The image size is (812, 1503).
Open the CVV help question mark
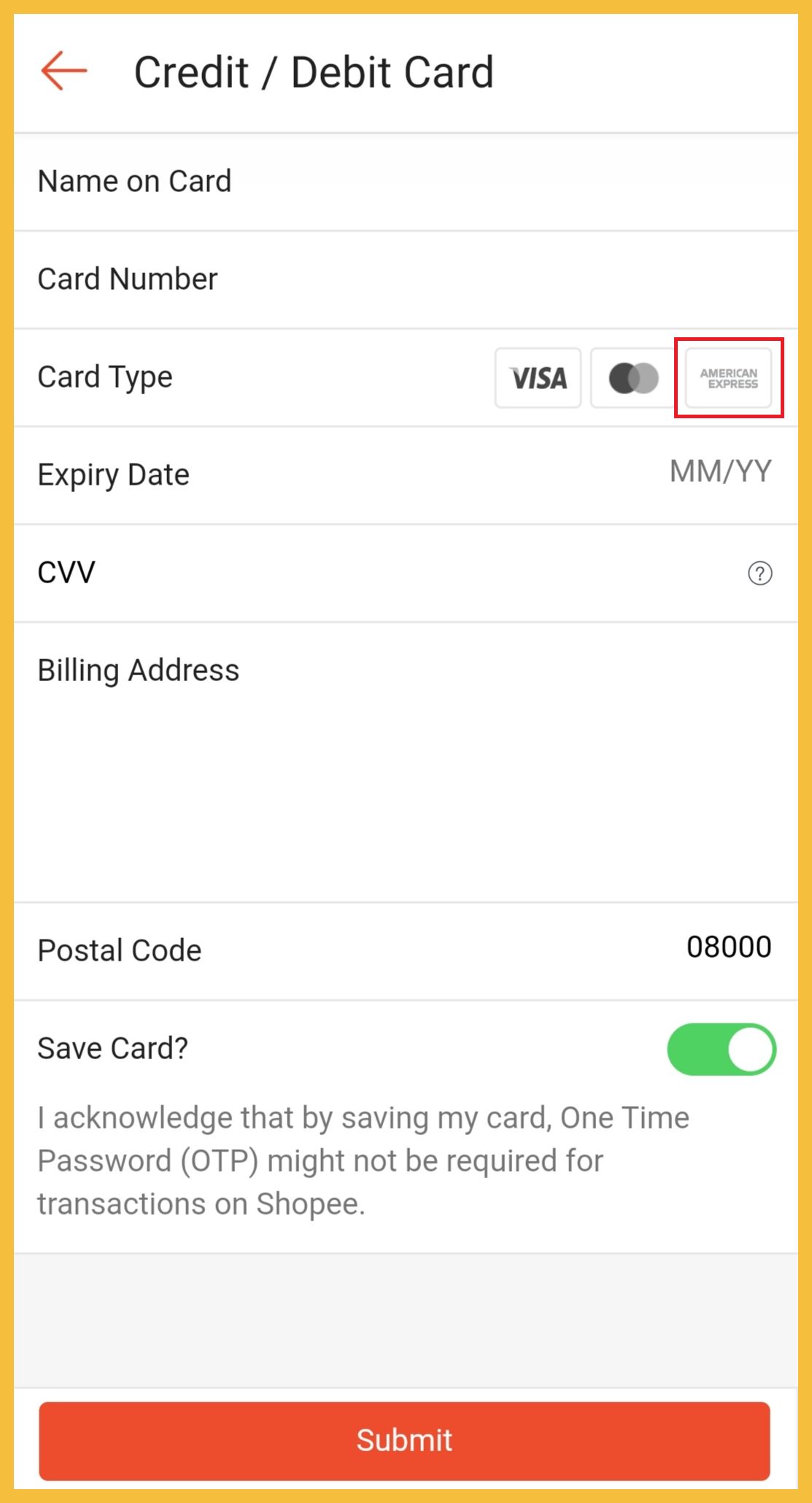click(x=759, y=573)
